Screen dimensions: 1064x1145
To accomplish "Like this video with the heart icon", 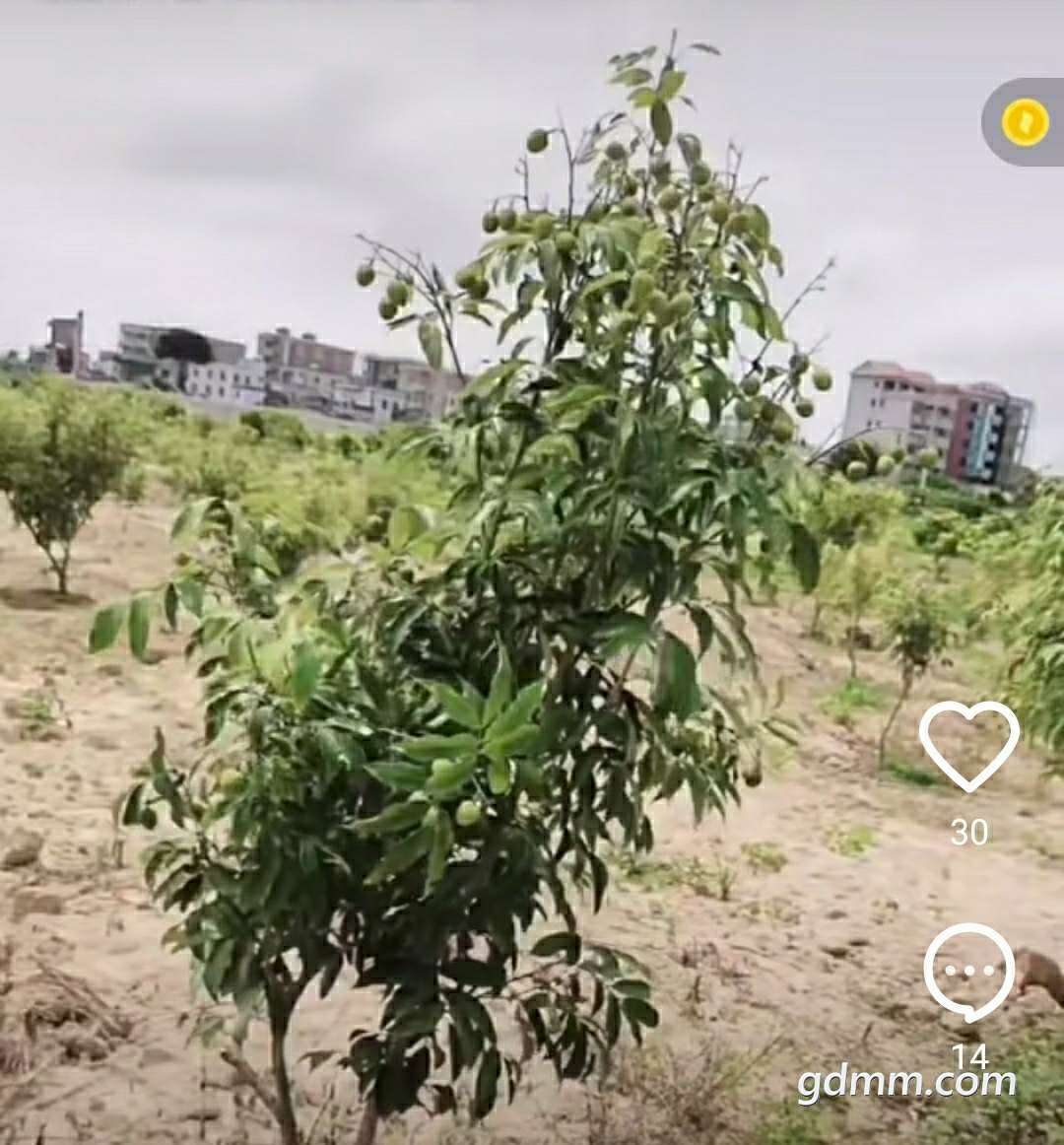I will [x=968, y=745].
